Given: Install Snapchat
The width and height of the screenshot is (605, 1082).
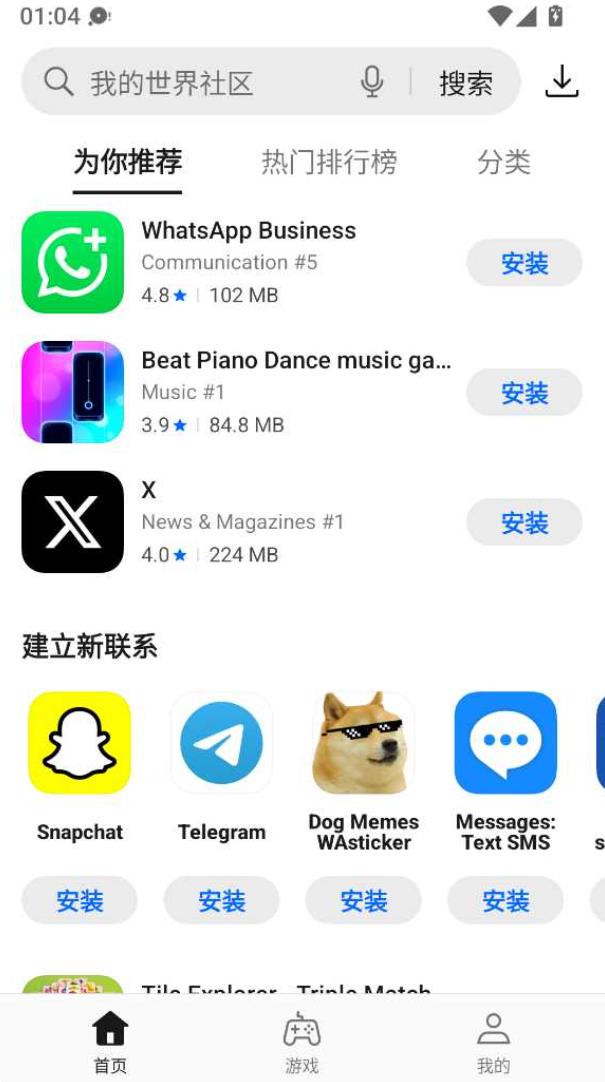Looking at the screenshot, I should pyautogui.click(x=79, y=901).
